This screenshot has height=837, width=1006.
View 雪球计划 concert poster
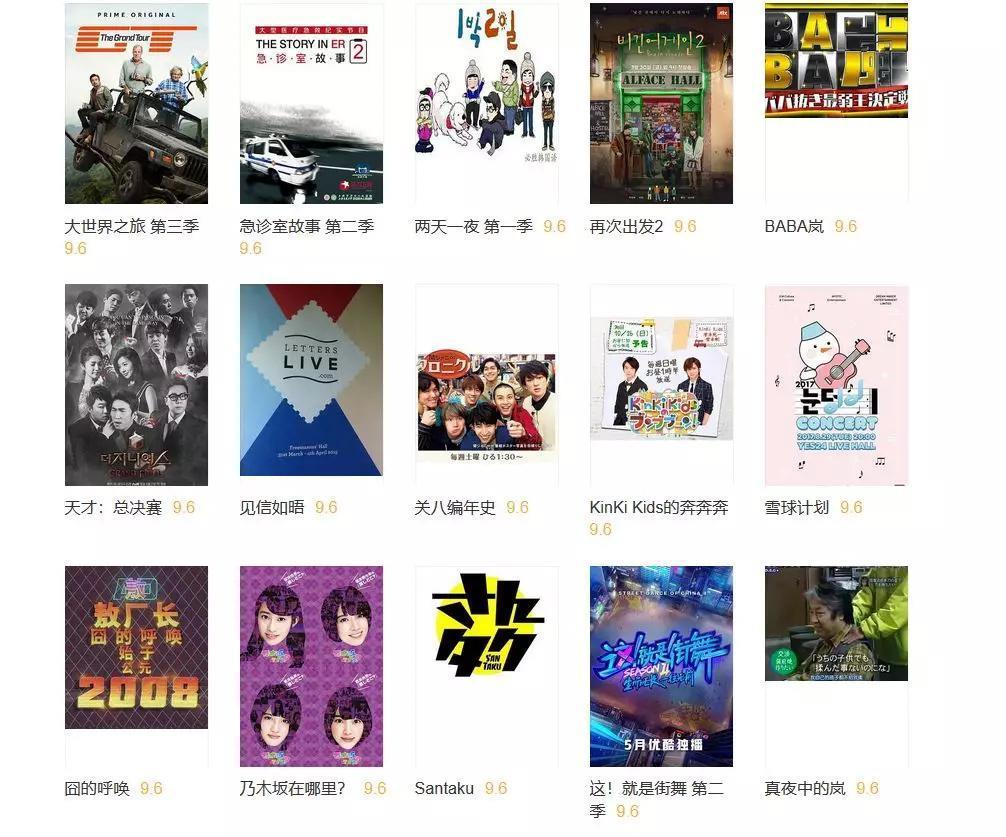(836, 385)
